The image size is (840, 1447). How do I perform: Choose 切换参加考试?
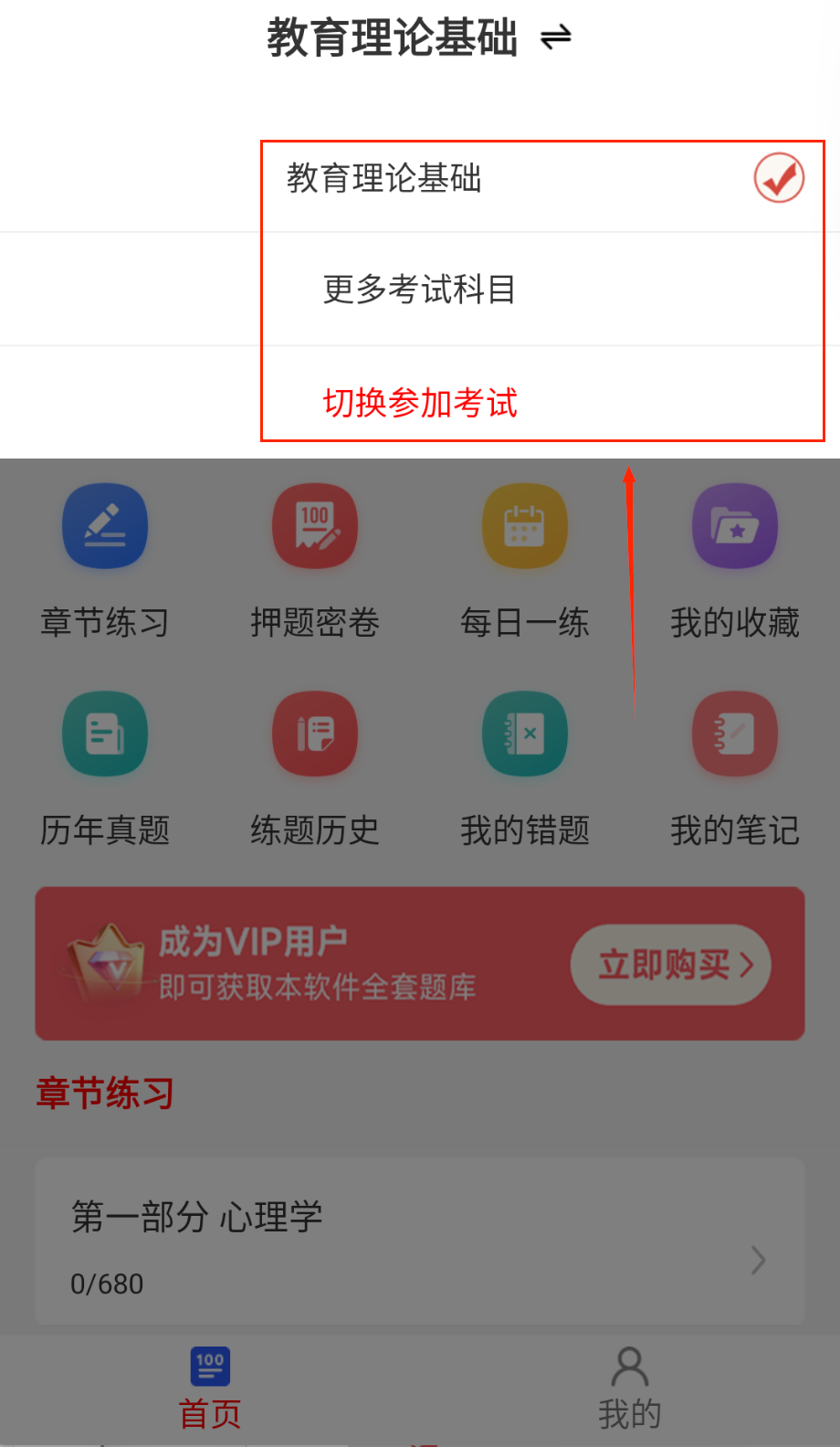[x=420, y=403]
